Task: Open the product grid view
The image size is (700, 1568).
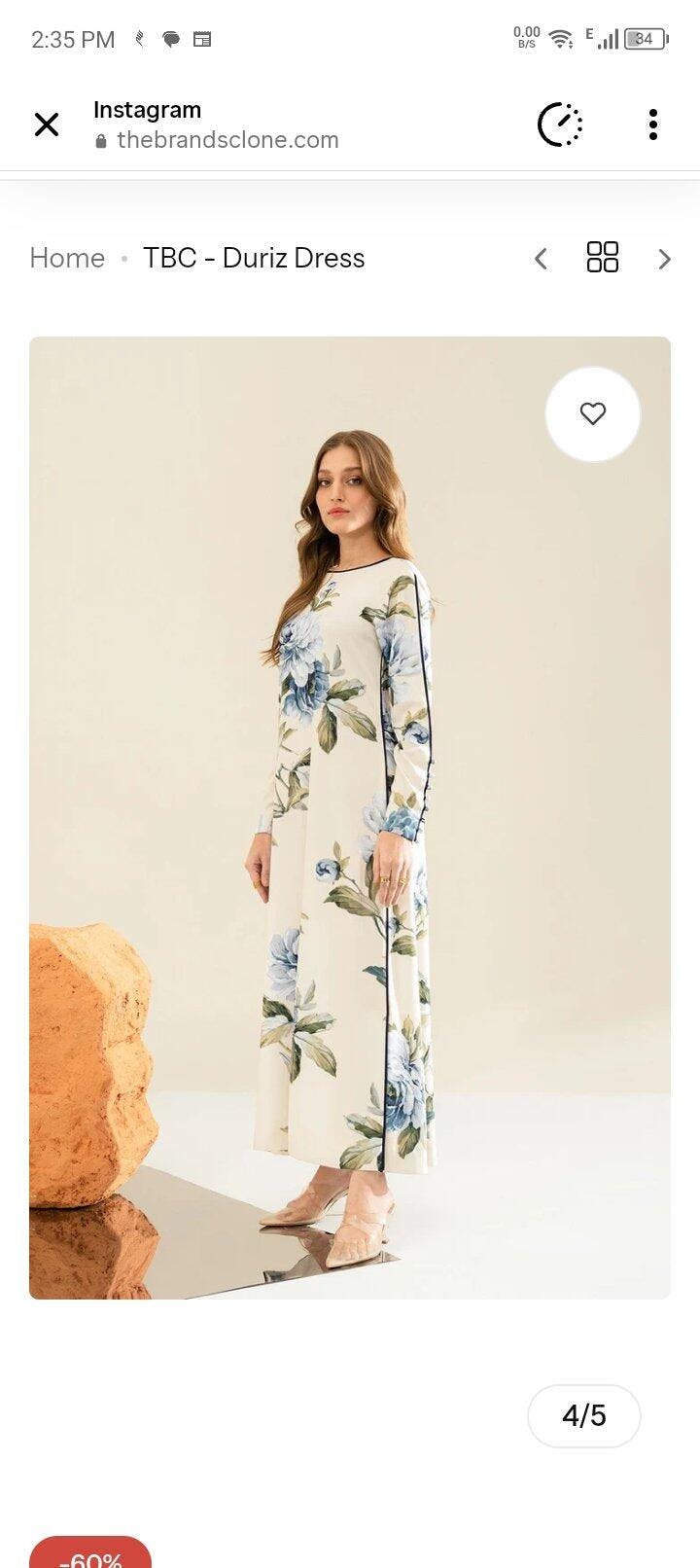Action: [x=603, y=258]
